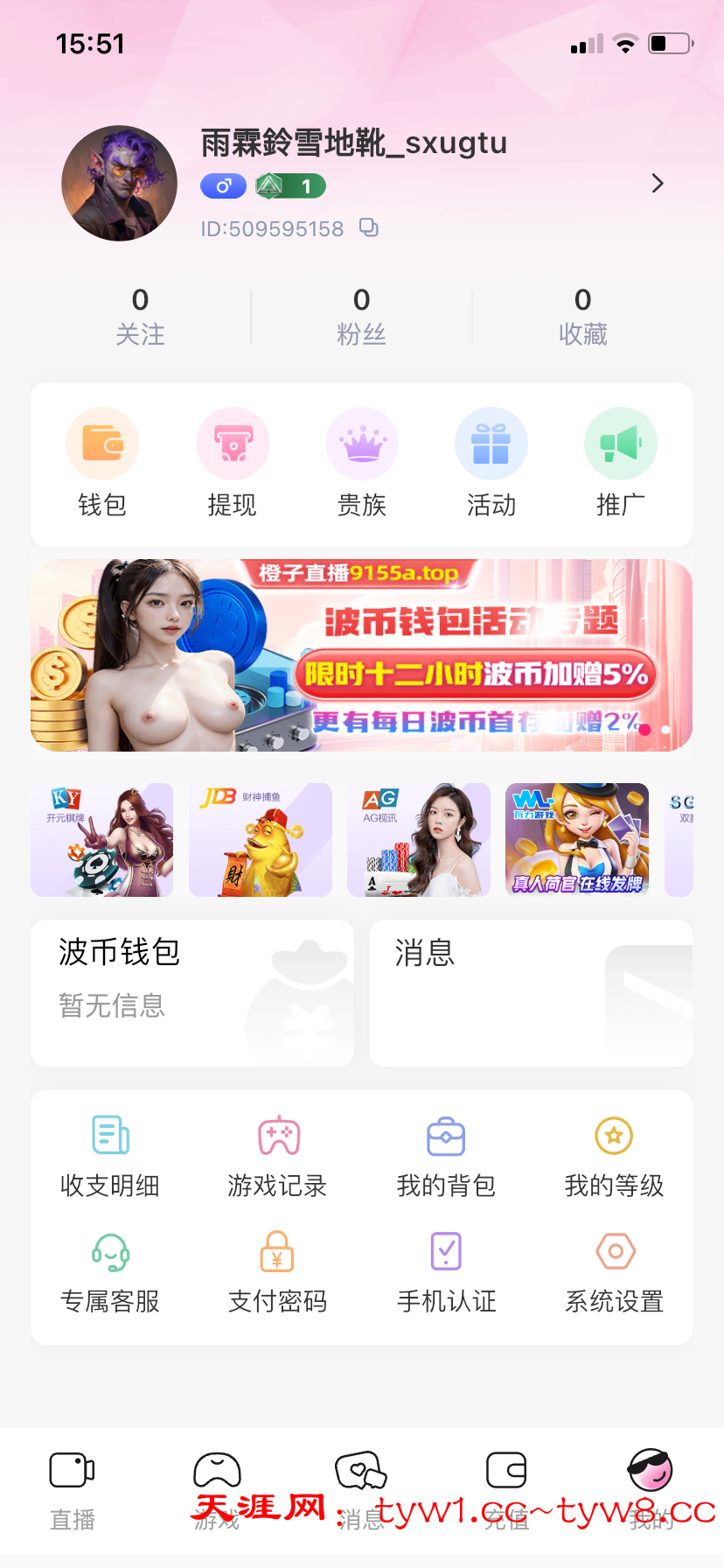Tap the AG视讯 game thumbnail
Screen dimensions: 724x1568
click(419, 839)
